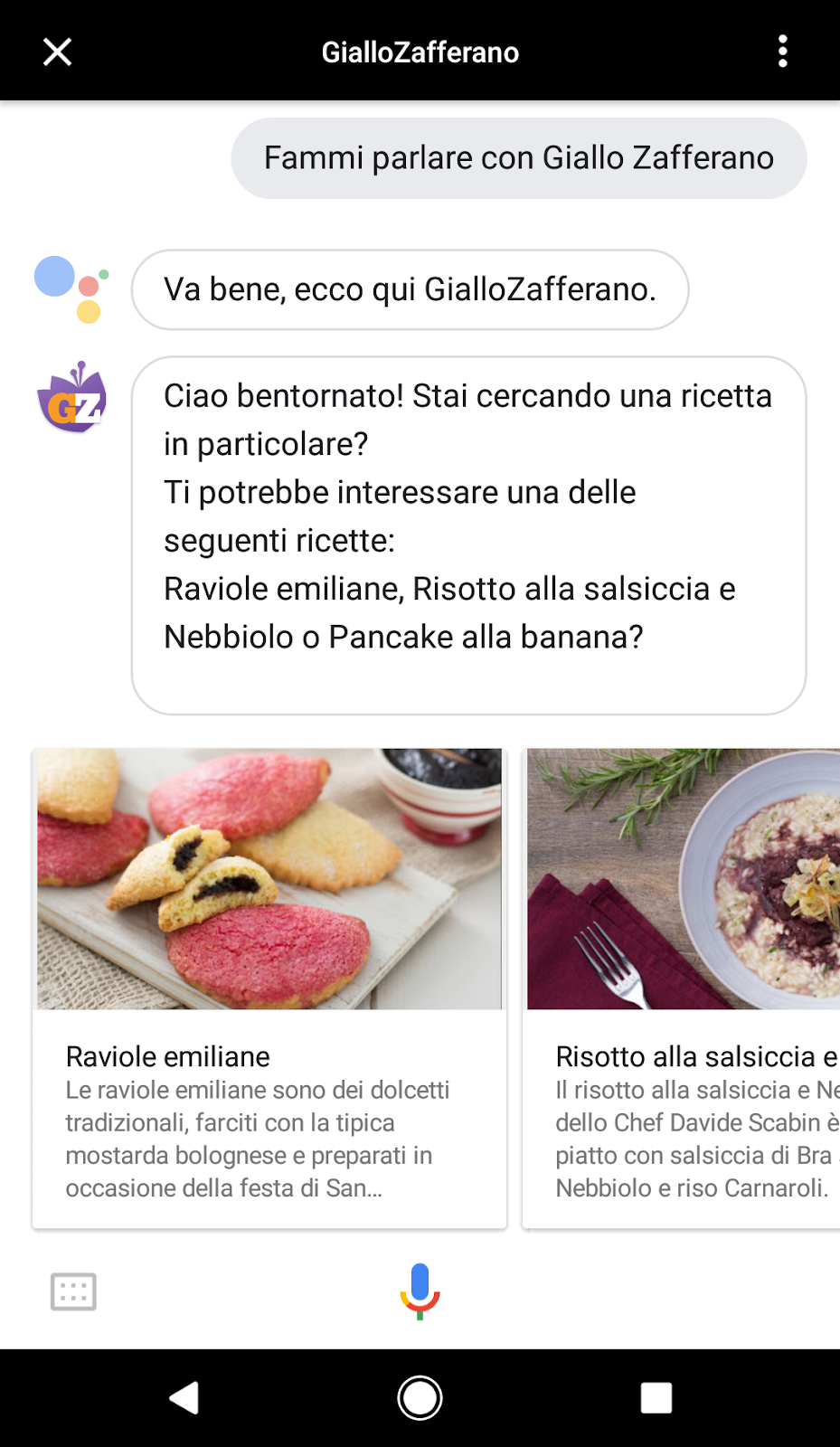Switch to keyboard input
Viewport: 840px width, 1447px height.
[73, 1291]
